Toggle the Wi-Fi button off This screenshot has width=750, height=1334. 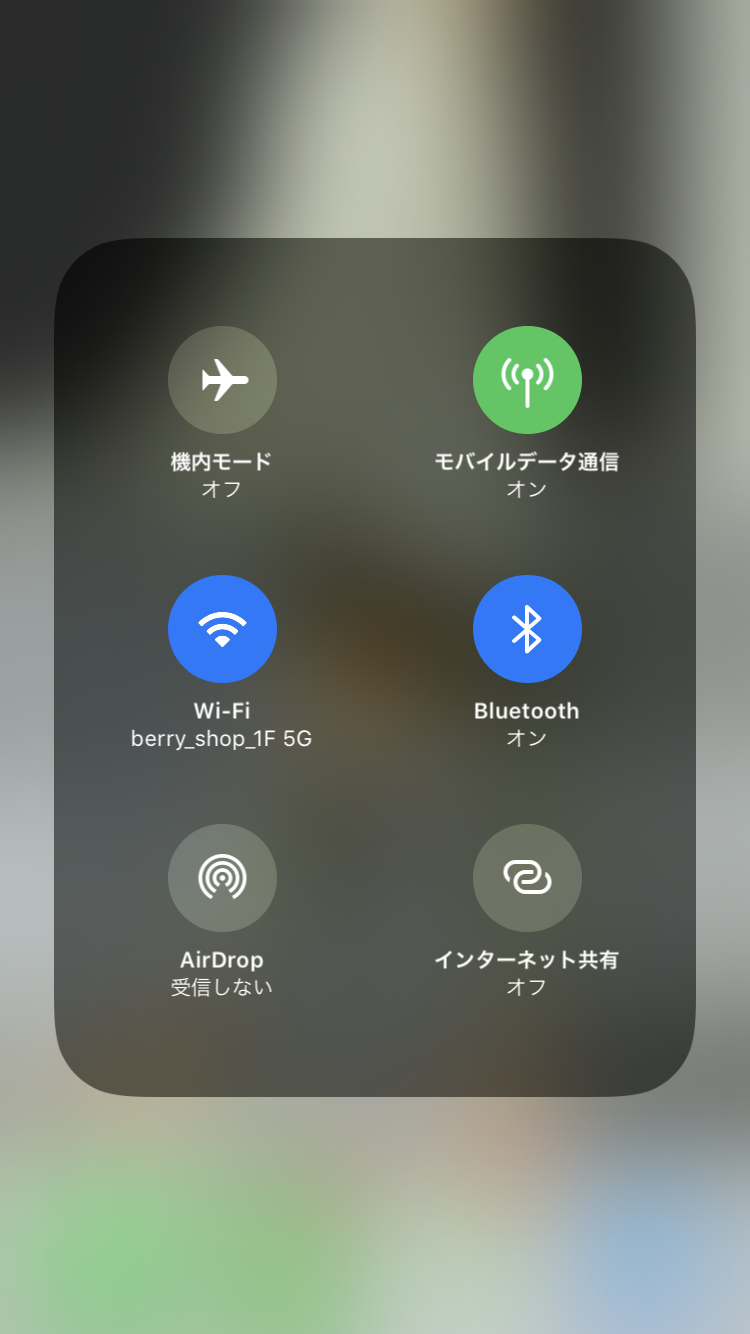coord(222,629)
